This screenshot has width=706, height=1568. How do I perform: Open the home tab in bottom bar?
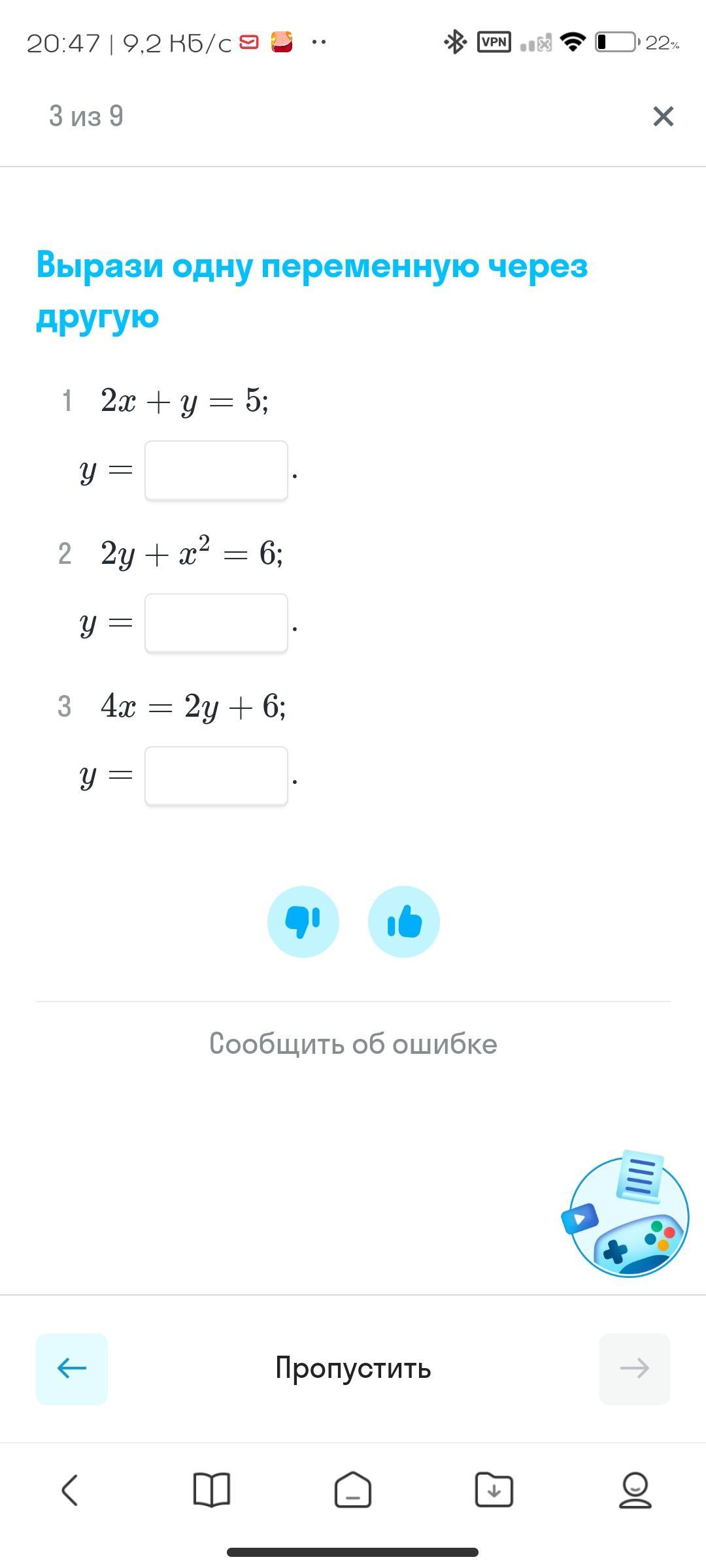click(353, 1490)
